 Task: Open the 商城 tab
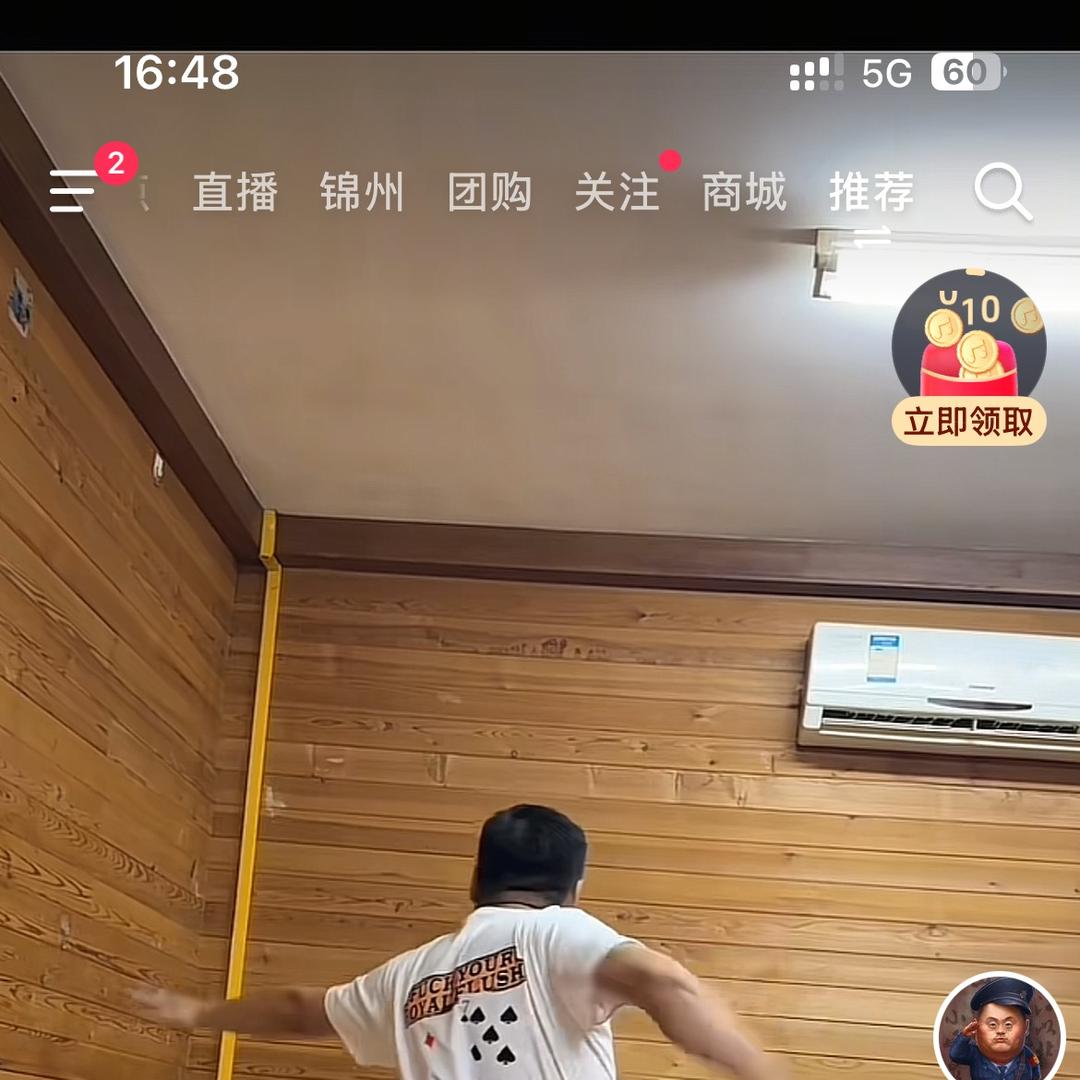point(744,192)
